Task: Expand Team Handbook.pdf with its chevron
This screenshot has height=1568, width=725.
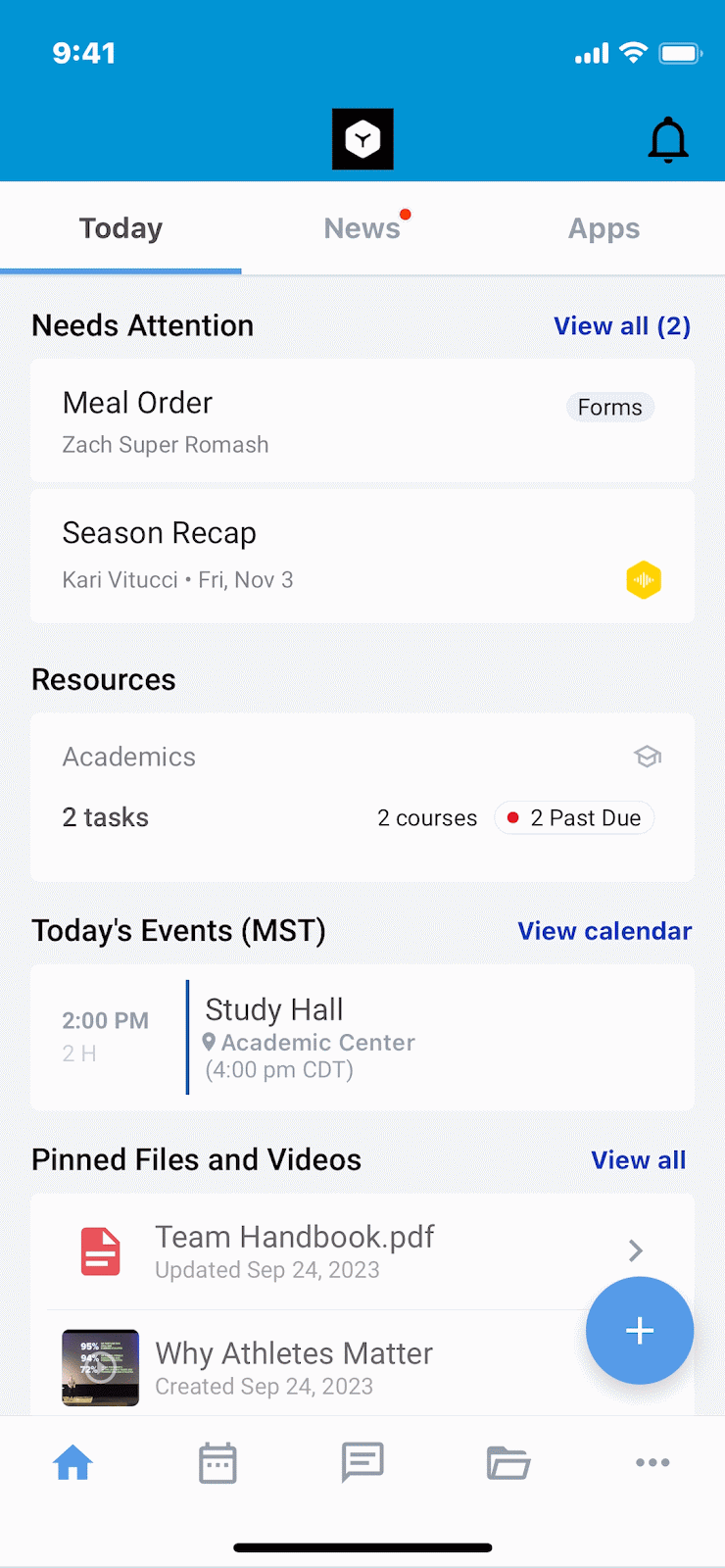Action: [x=635, y=1250]
